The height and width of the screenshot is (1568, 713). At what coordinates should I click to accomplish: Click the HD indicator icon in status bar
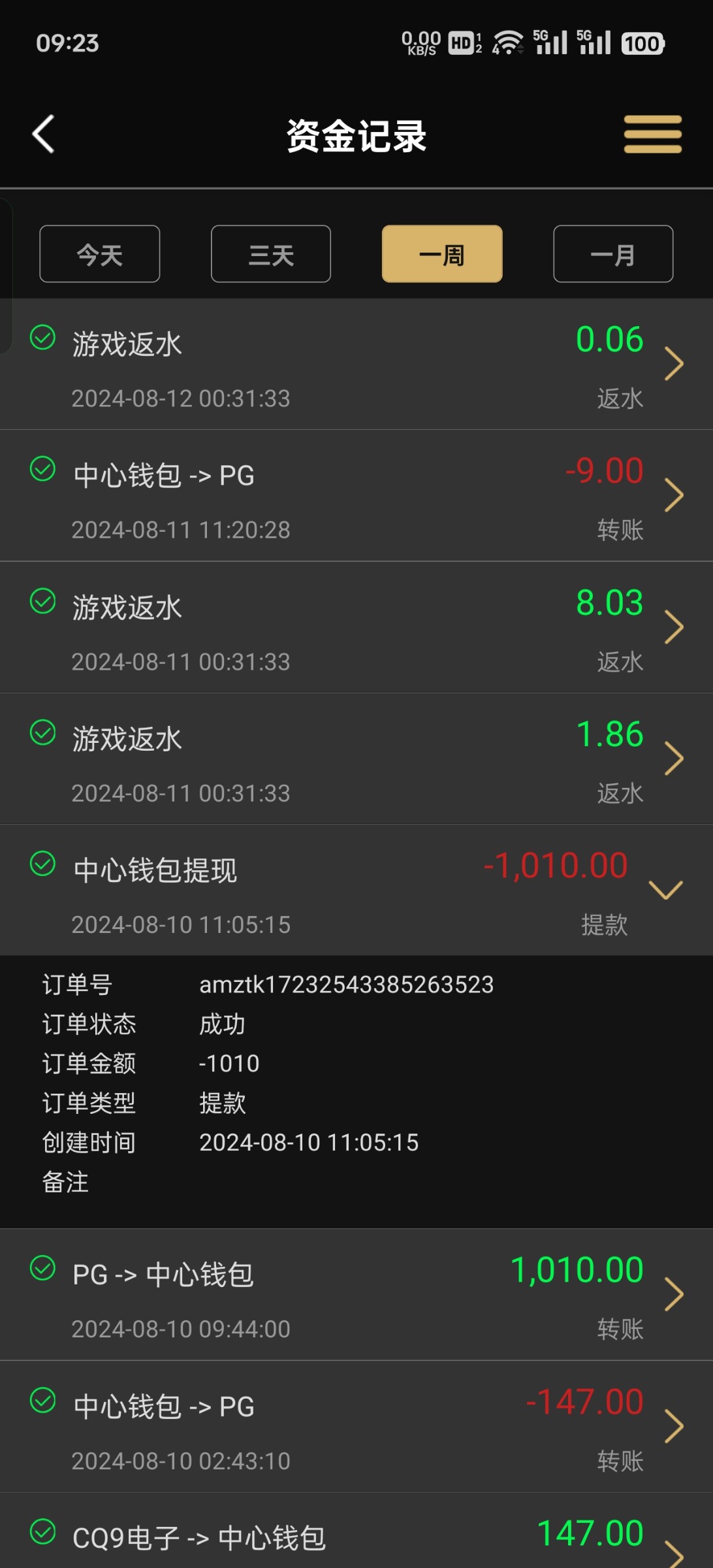click(462, 42)
